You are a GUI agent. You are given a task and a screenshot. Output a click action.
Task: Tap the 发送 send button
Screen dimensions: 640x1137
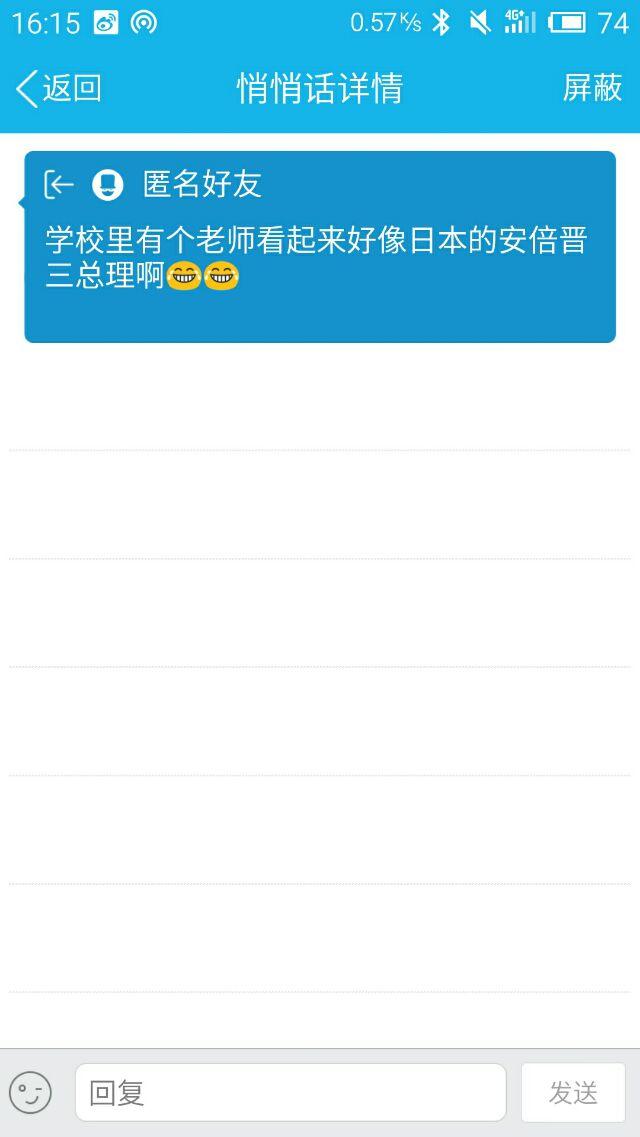tap(573, 1092)
